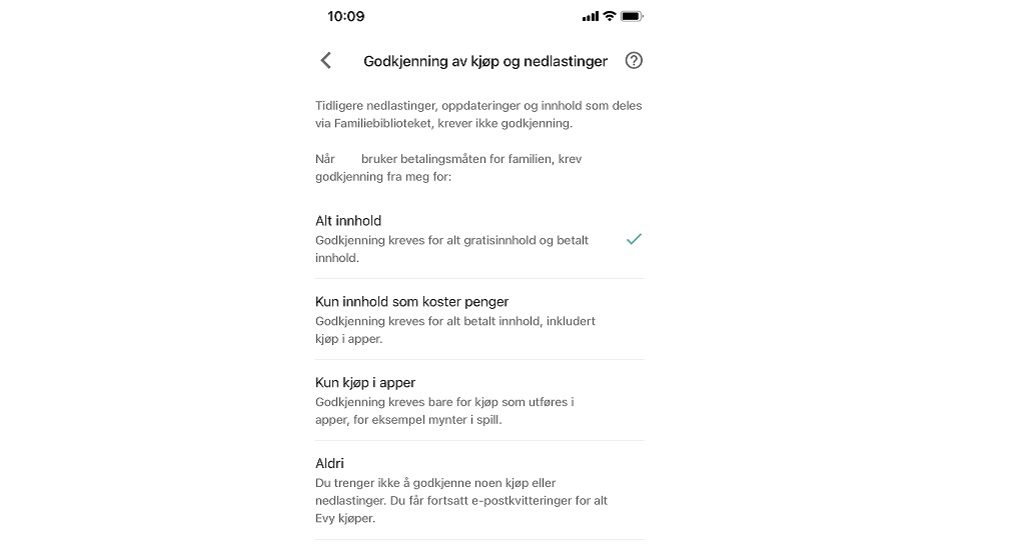
Task: Select Kun kjøp i apper
Action: (x=478, y=400)
